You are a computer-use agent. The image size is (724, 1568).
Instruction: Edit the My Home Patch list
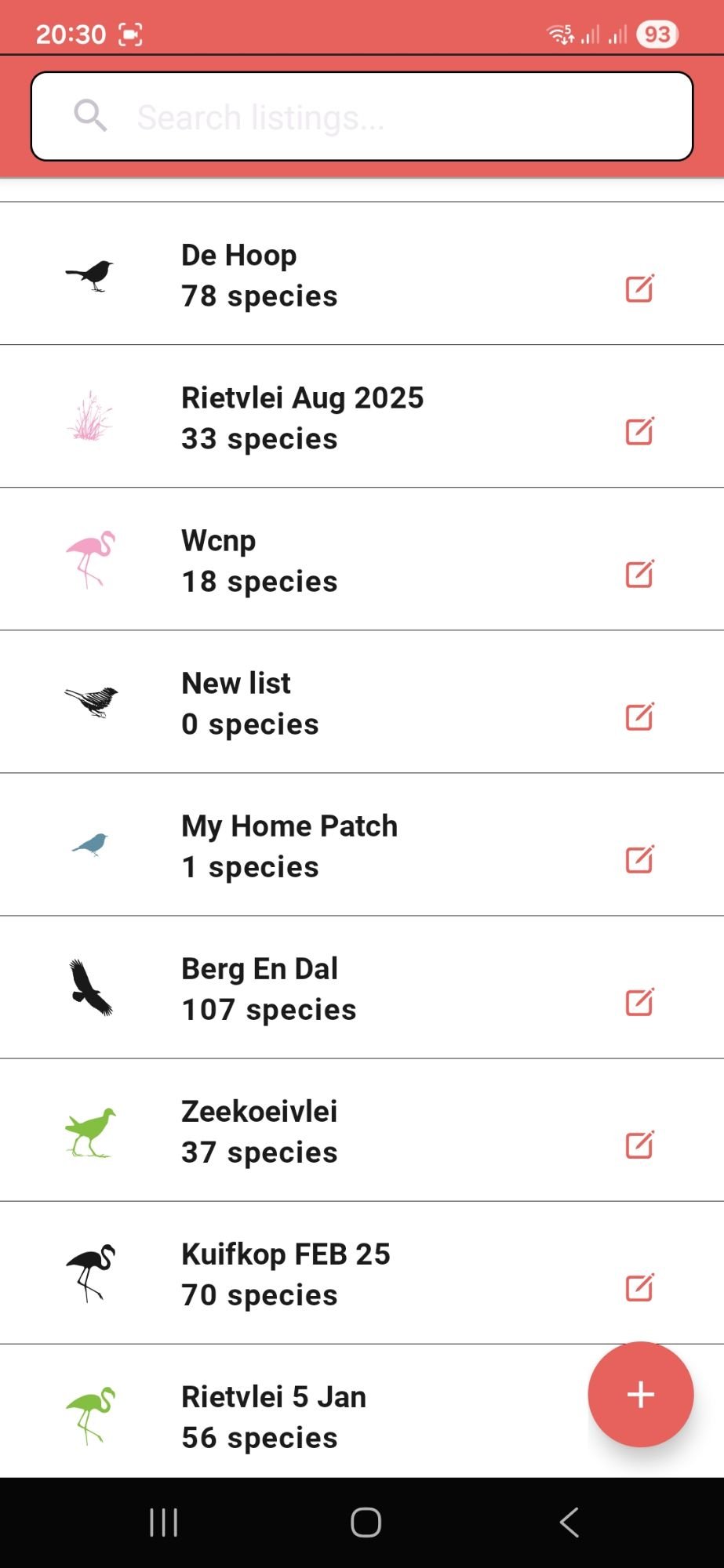pyautogui.click(x=639, y=859)
